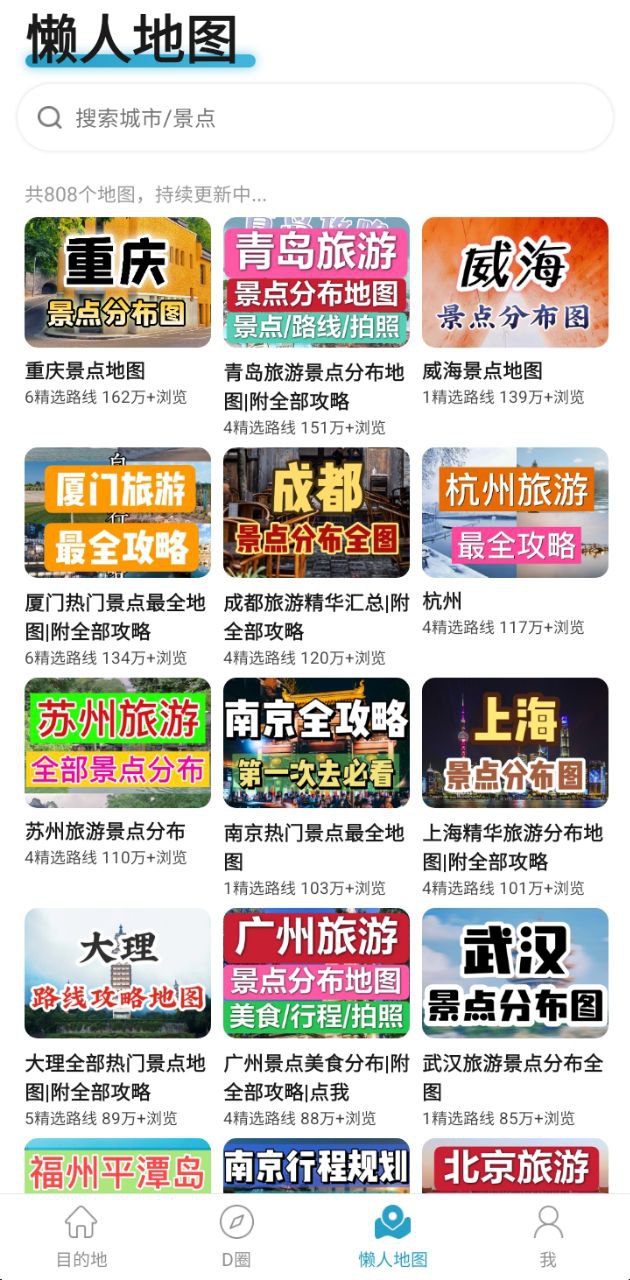Image resolution: width=630 pixels, height=1280 pixels.
Task: Go to the D圈 tab
Action: [236, 1237]
